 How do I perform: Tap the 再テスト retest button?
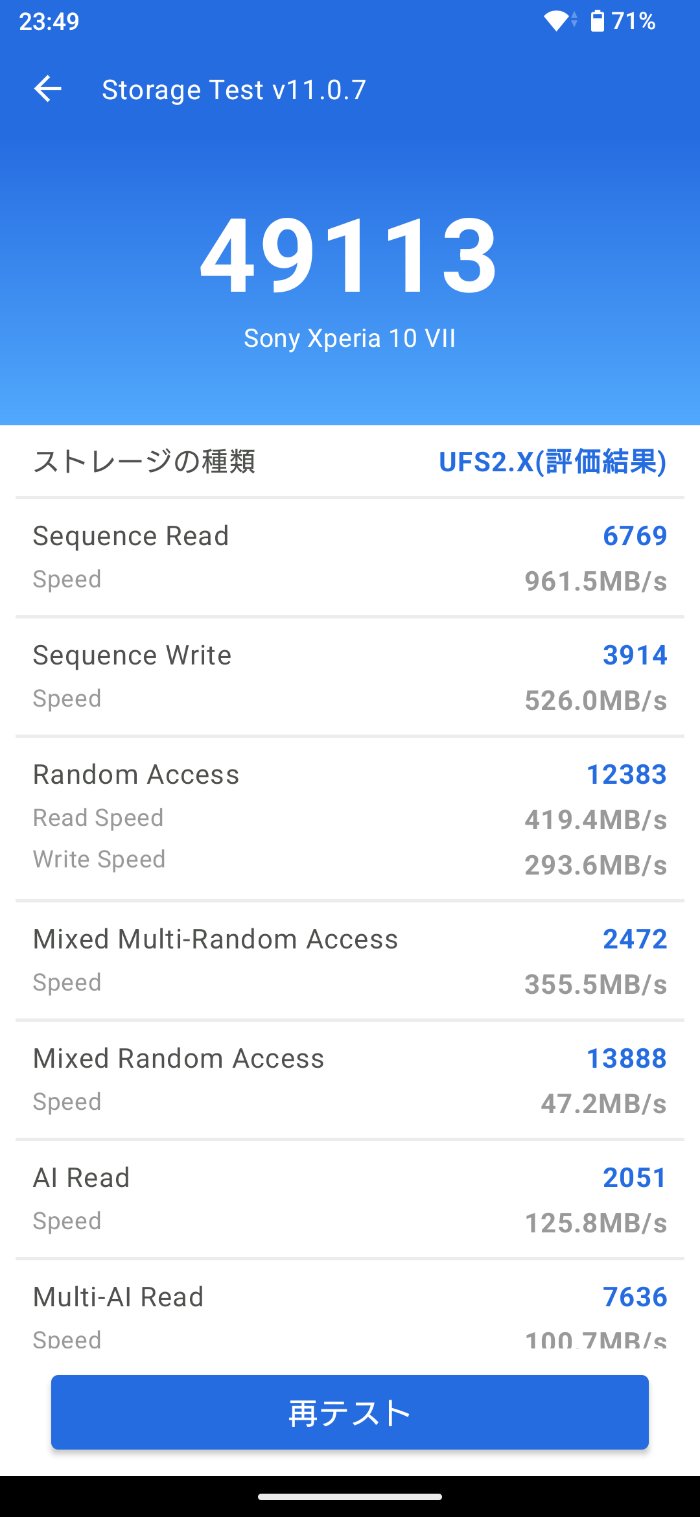350,1412
